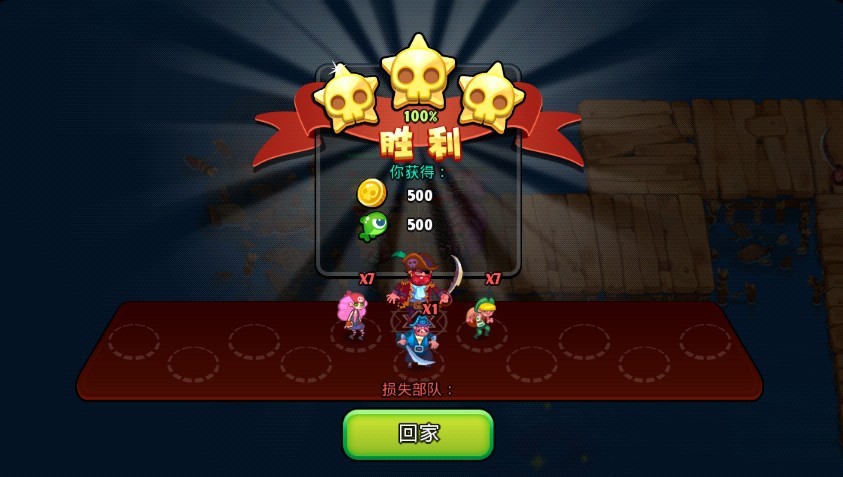Tap the green 回家 button to return home
Viewport: 843px width, 477px height.
[x=418, y=434]
